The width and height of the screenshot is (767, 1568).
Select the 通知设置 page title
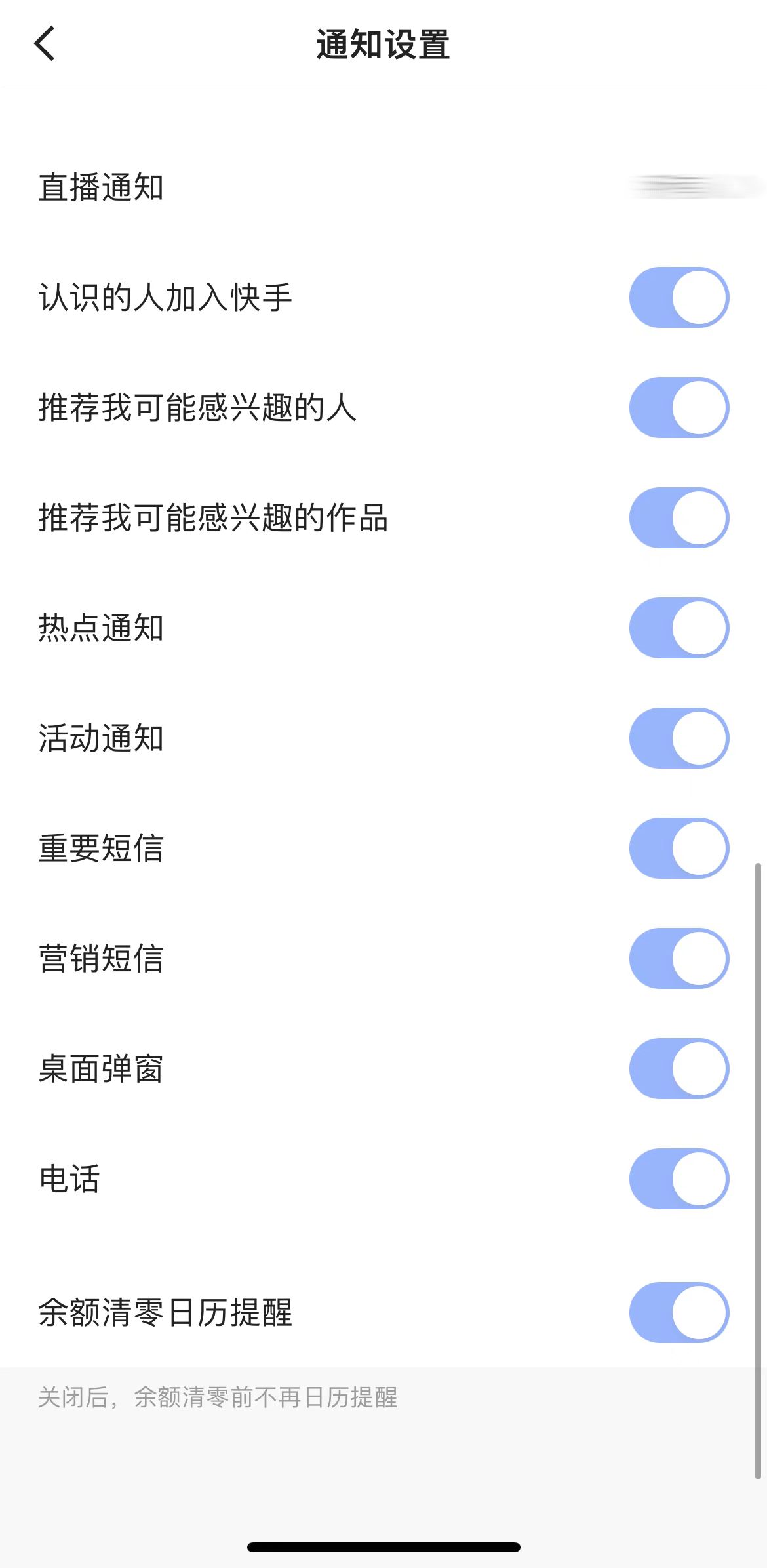383,43
